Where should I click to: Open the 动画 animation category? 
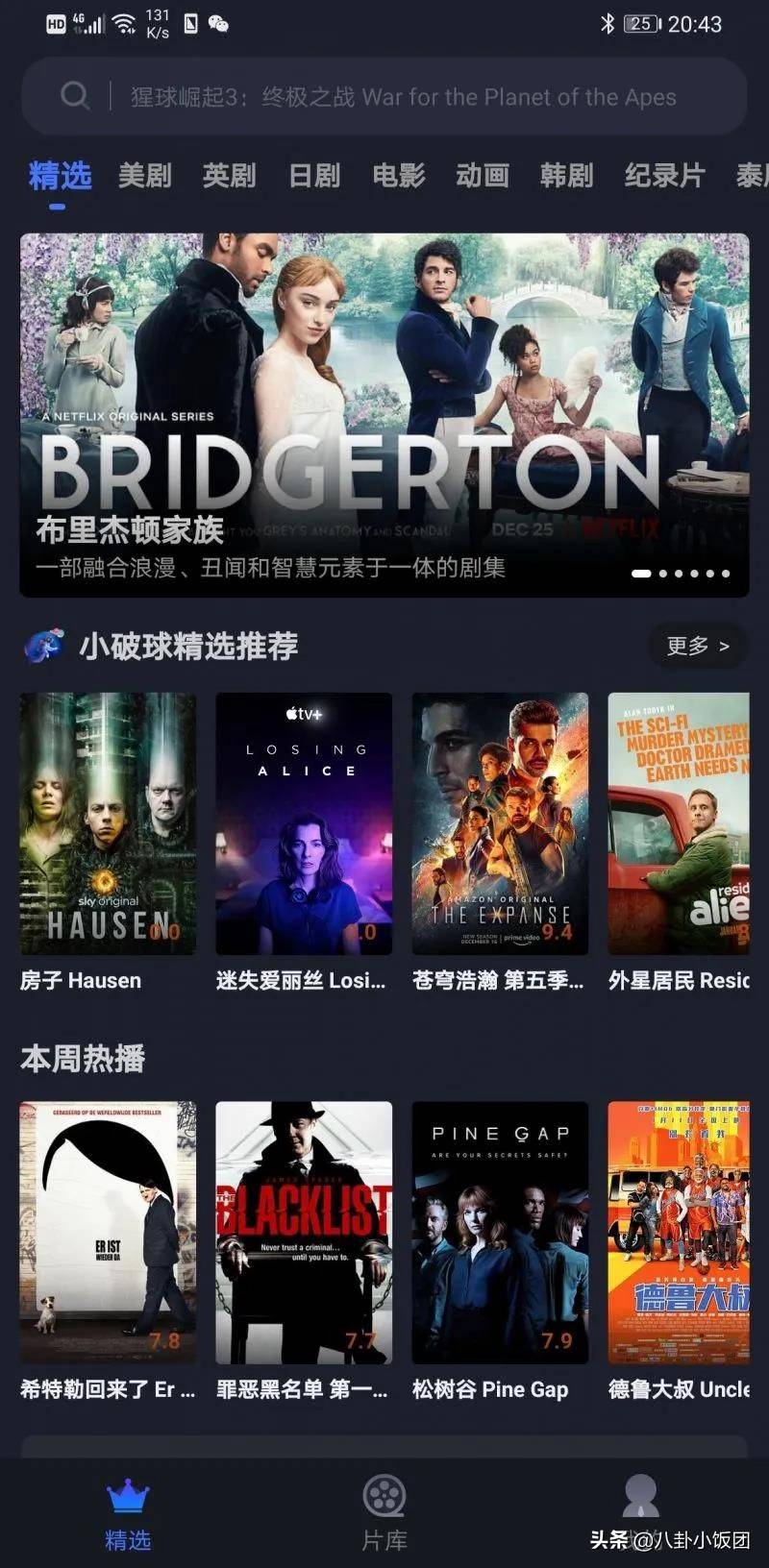483,176
